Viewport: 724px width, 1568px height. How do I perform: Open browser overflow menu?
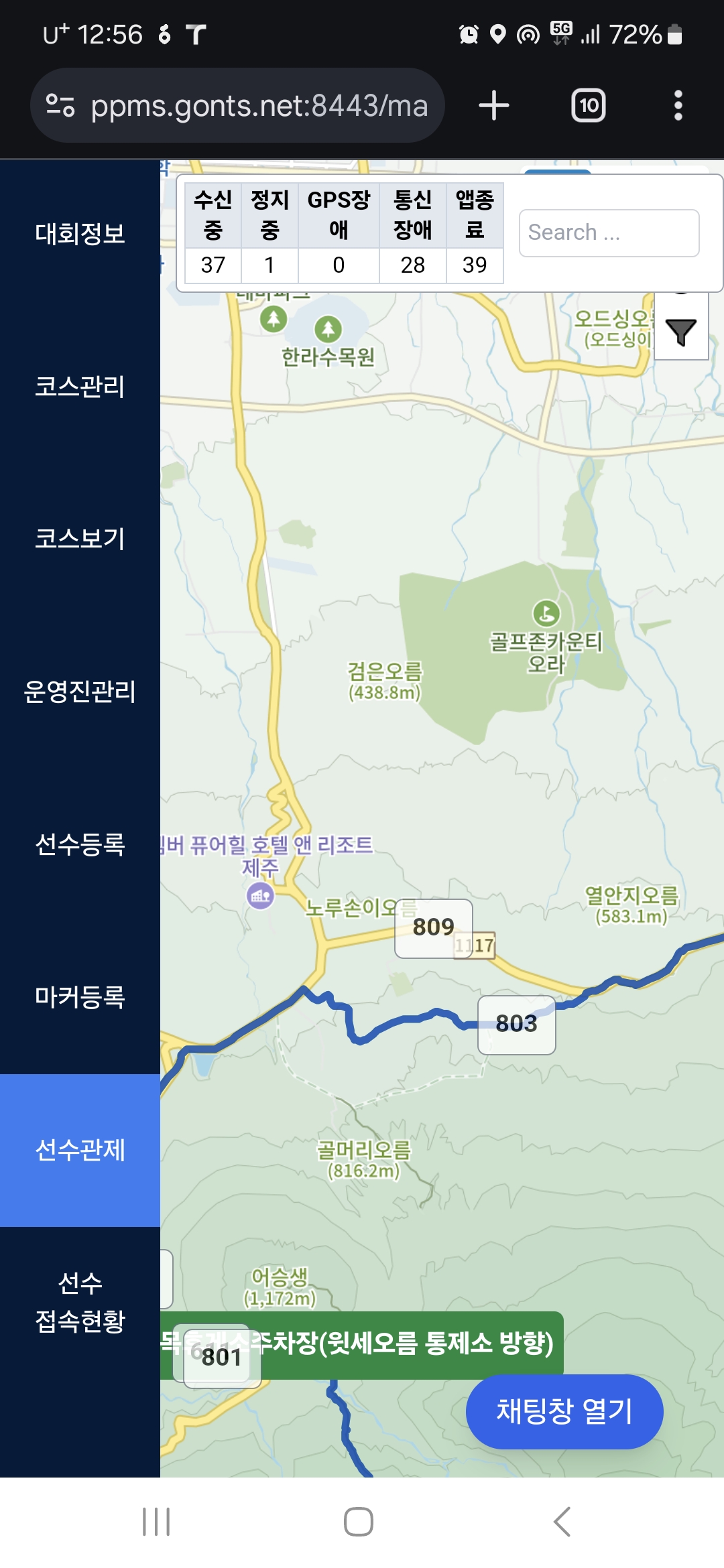tap(678, 106)
